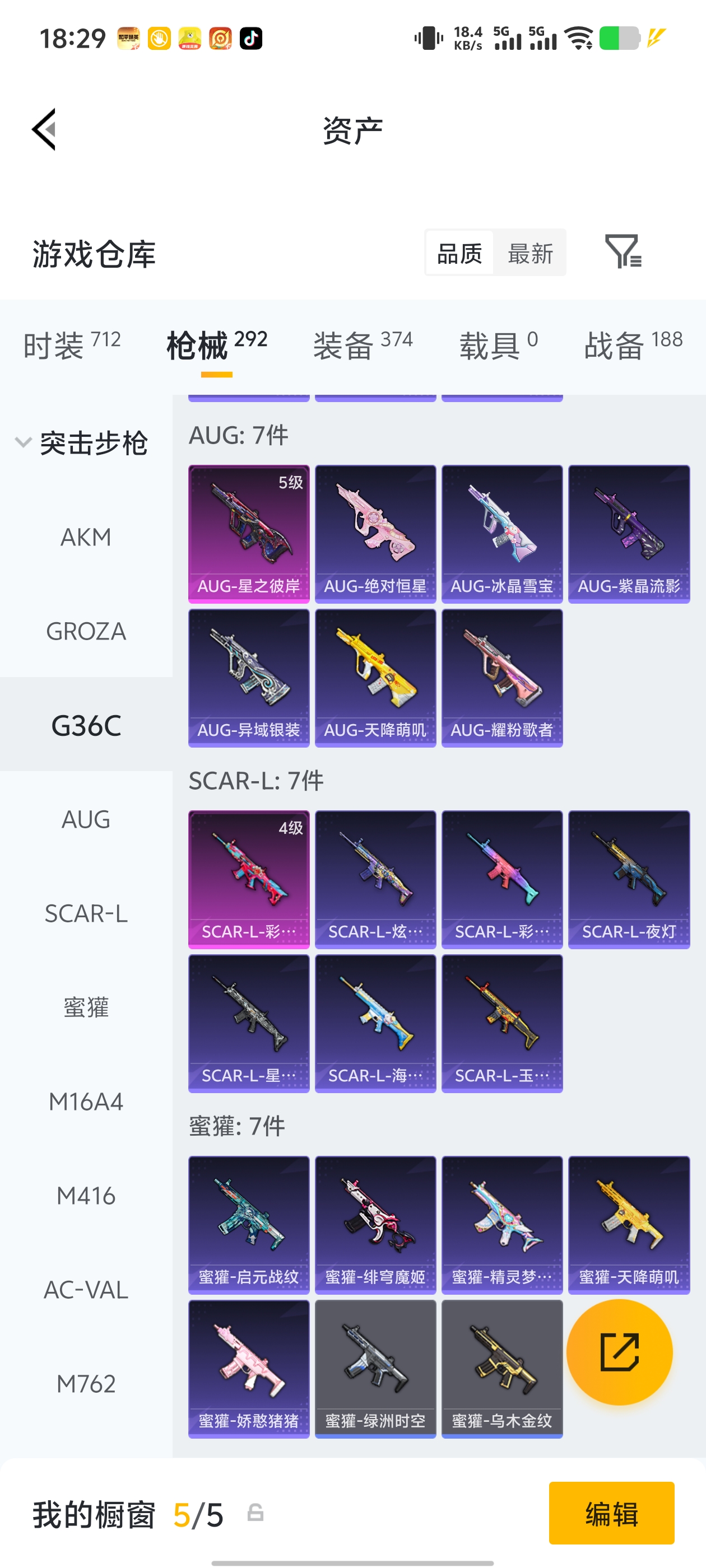Select M416 in the weapon list
The width and height of the screenshot is (706, 1568).
[x=86, y=1196]
